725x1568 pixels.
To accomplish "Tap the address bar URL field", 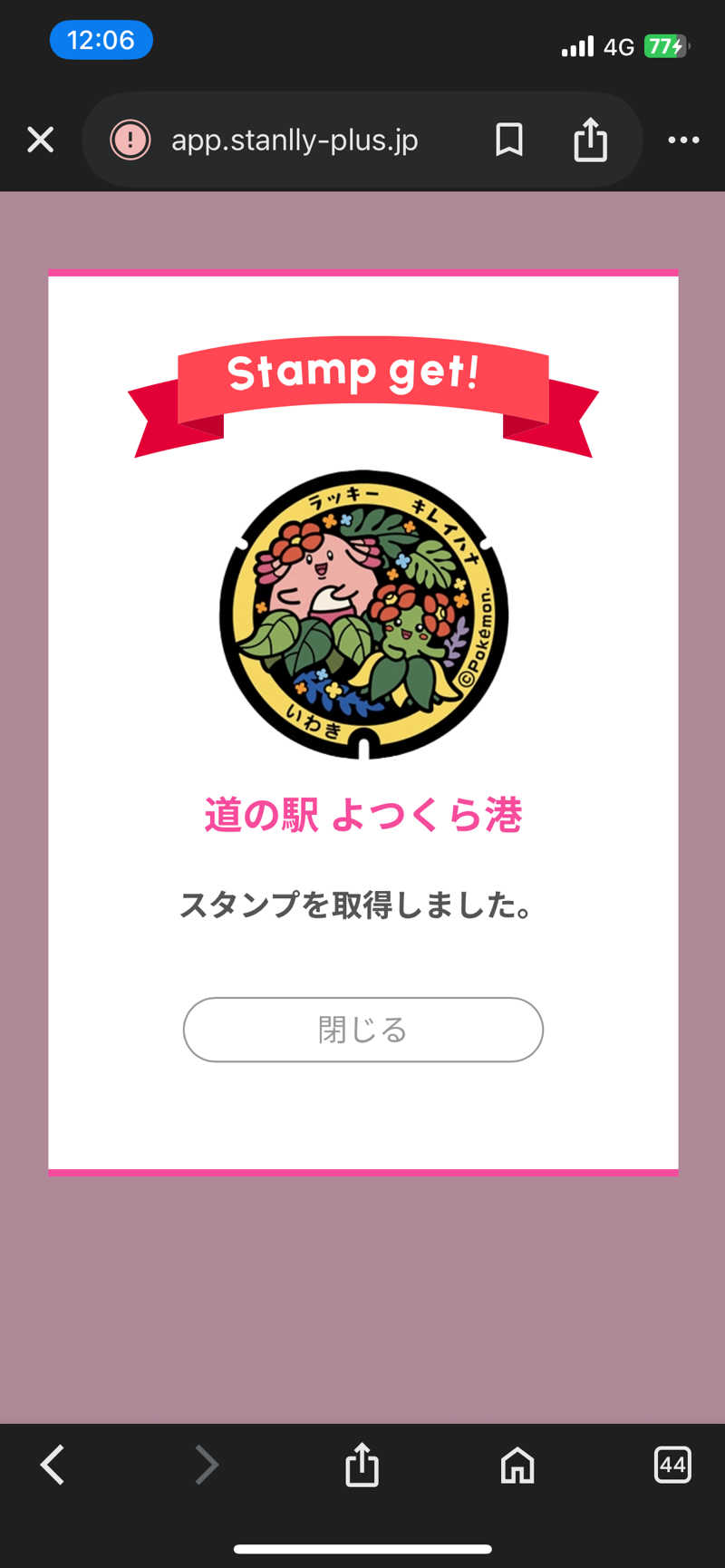I will coord(295,140).
